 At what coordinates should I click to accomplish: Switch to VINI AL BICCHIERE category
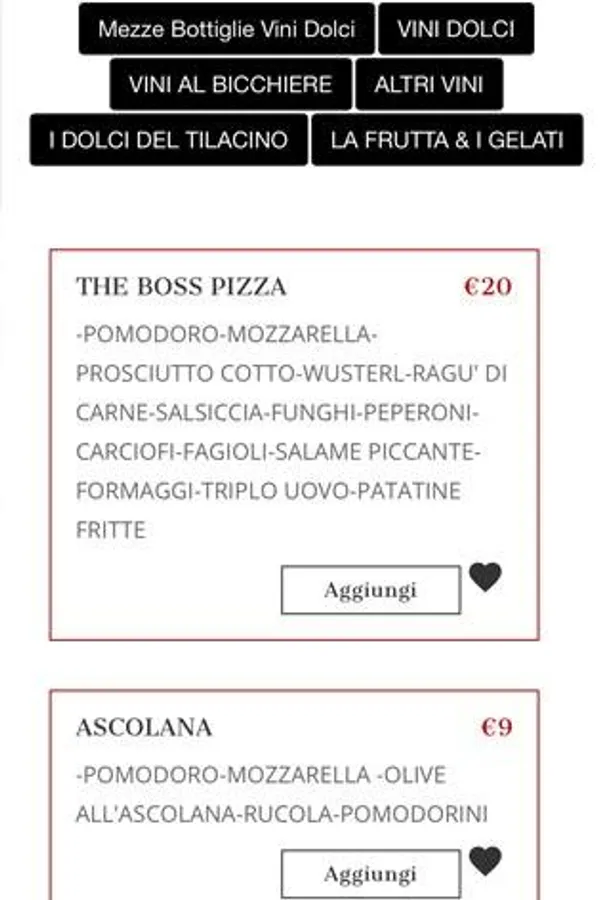[x=231, y=84]
